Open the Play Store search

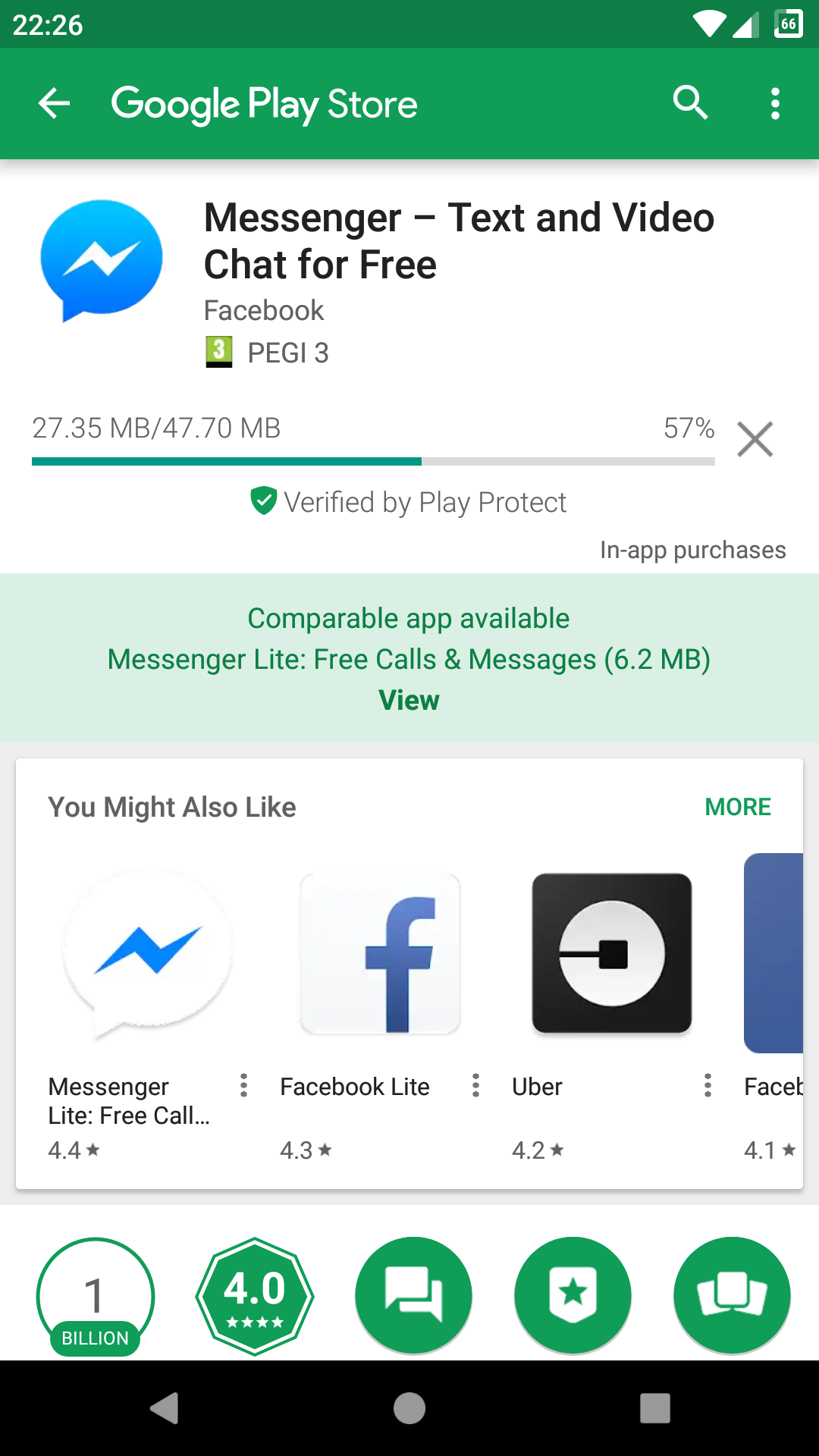tap(690, 103)
